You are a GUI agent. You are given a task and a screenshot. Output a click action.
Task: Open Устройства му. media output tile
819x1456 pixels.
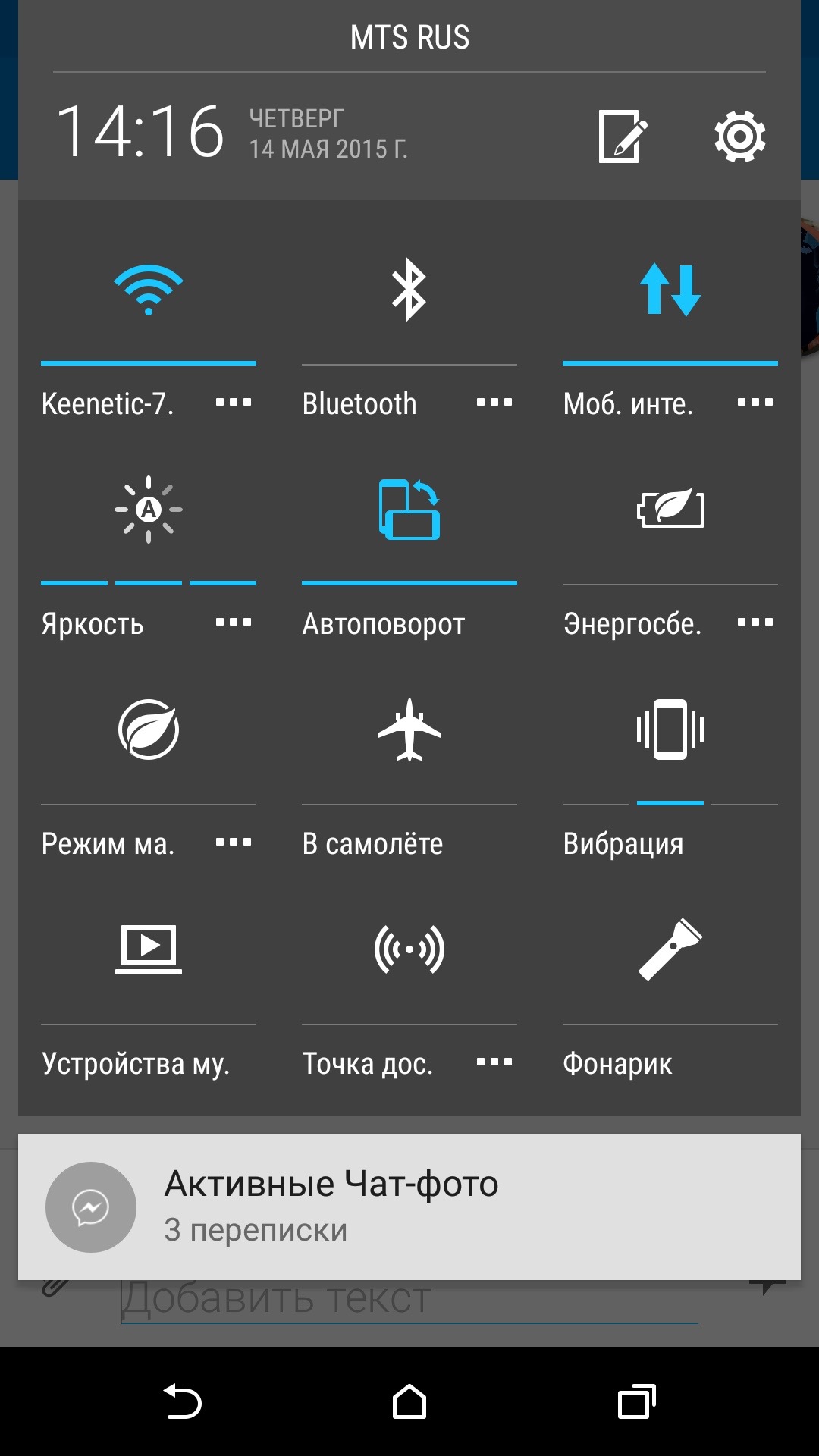click(149, 949)
